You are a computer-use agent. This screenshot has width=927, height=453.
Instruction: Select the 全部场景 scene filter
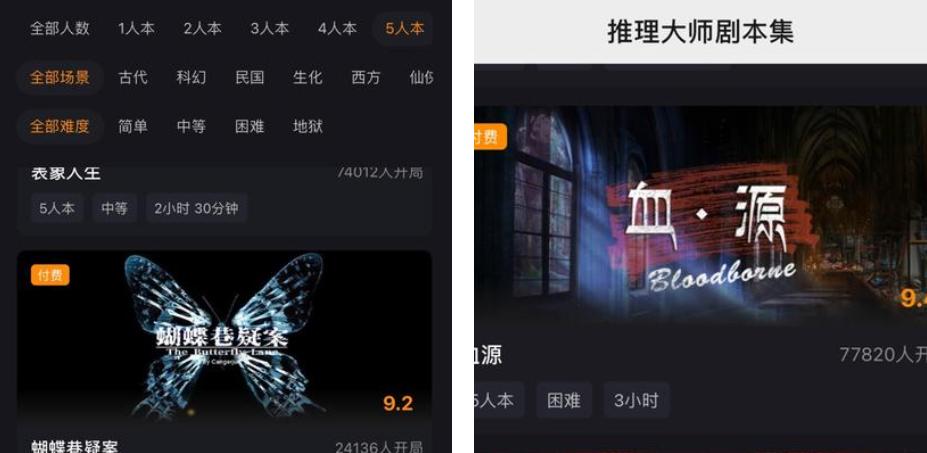[x=60, y=77]
